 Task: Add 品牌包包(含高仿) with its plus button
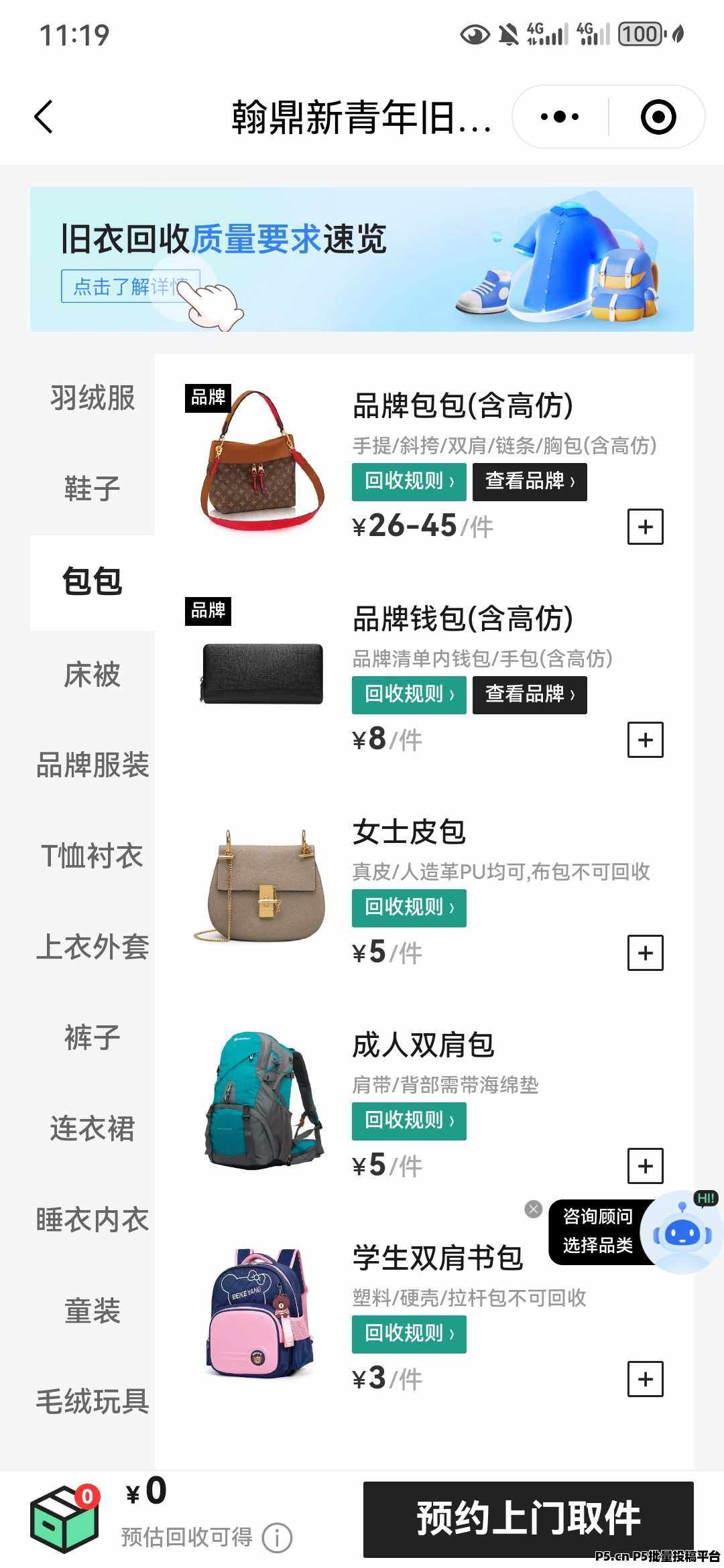[645, 527]
